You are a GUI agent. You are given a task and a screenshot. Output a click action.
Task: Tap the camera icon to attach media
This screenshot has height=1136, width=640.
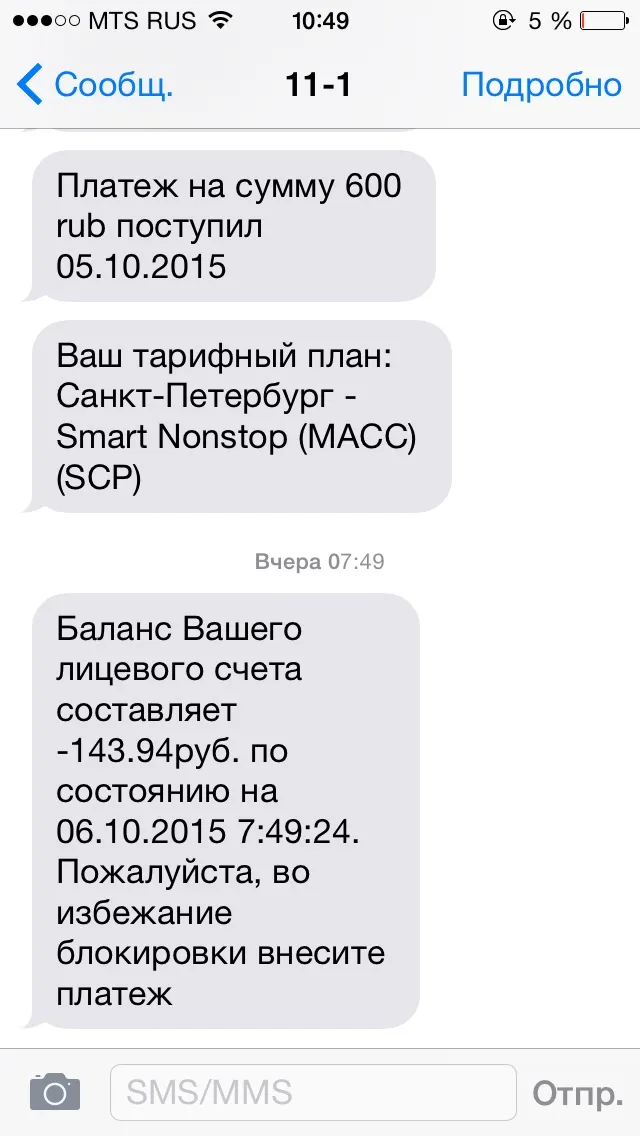pos(55,1092)
